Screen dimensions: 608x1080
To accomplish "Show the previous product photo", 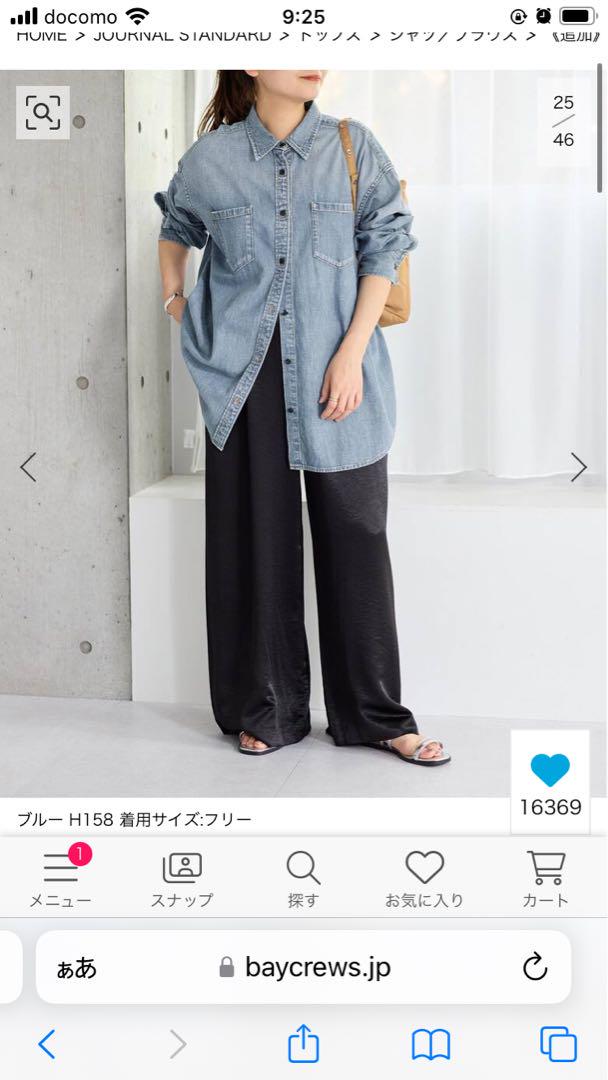I will click(x=28, y=467).
